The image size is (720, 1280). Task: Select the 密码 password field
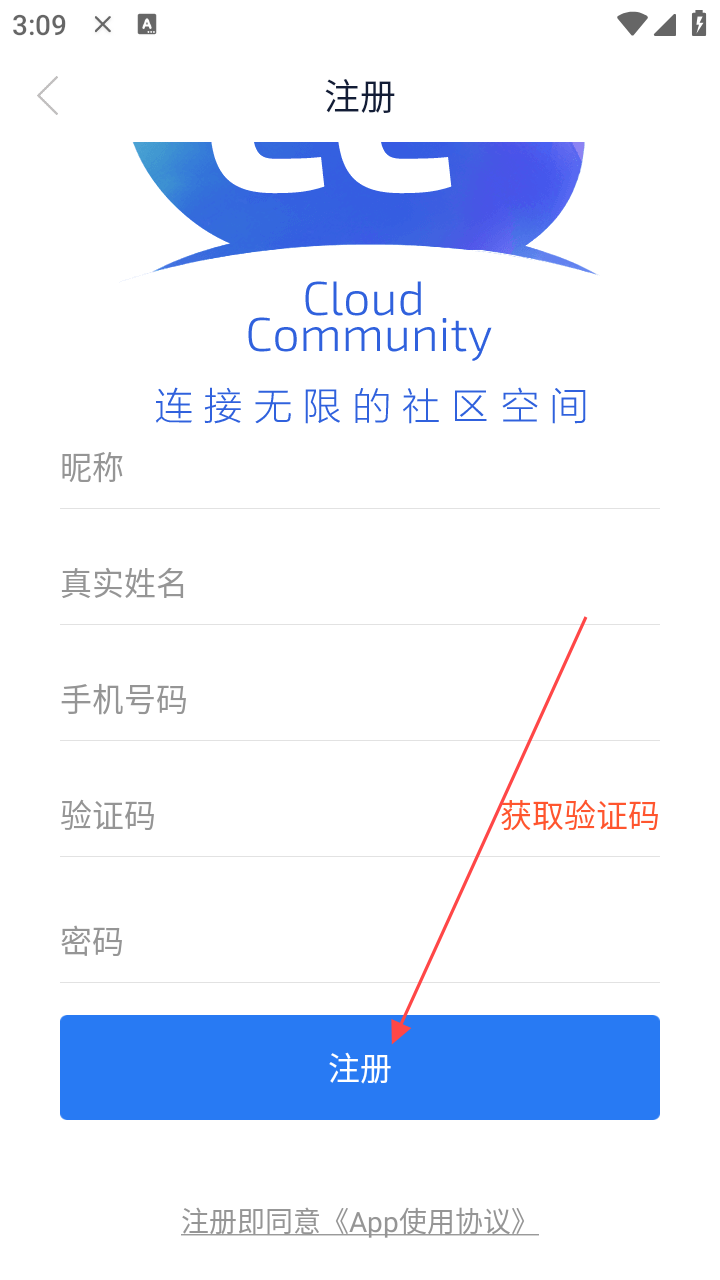pyautogui.click(x=360, y=941)
